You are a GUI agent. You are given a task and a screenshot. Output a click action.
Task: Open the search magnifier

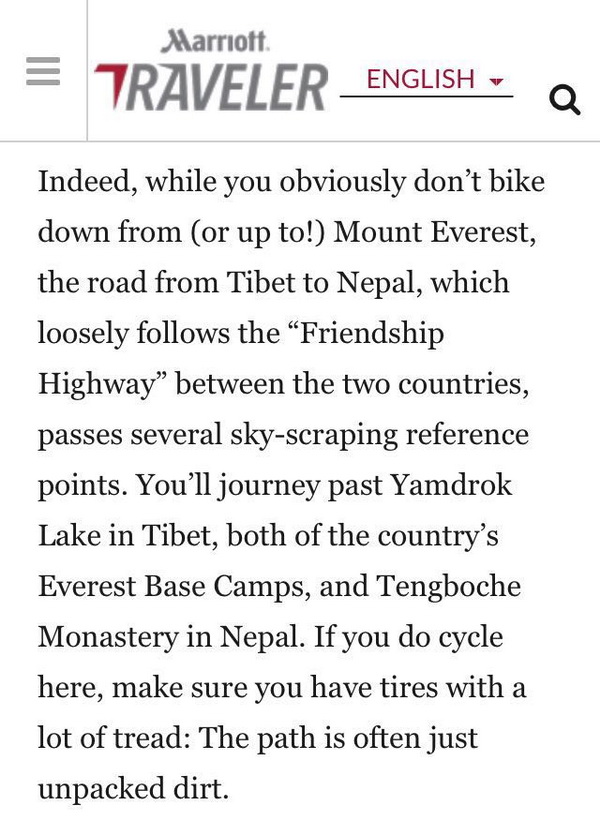point(565,99)
